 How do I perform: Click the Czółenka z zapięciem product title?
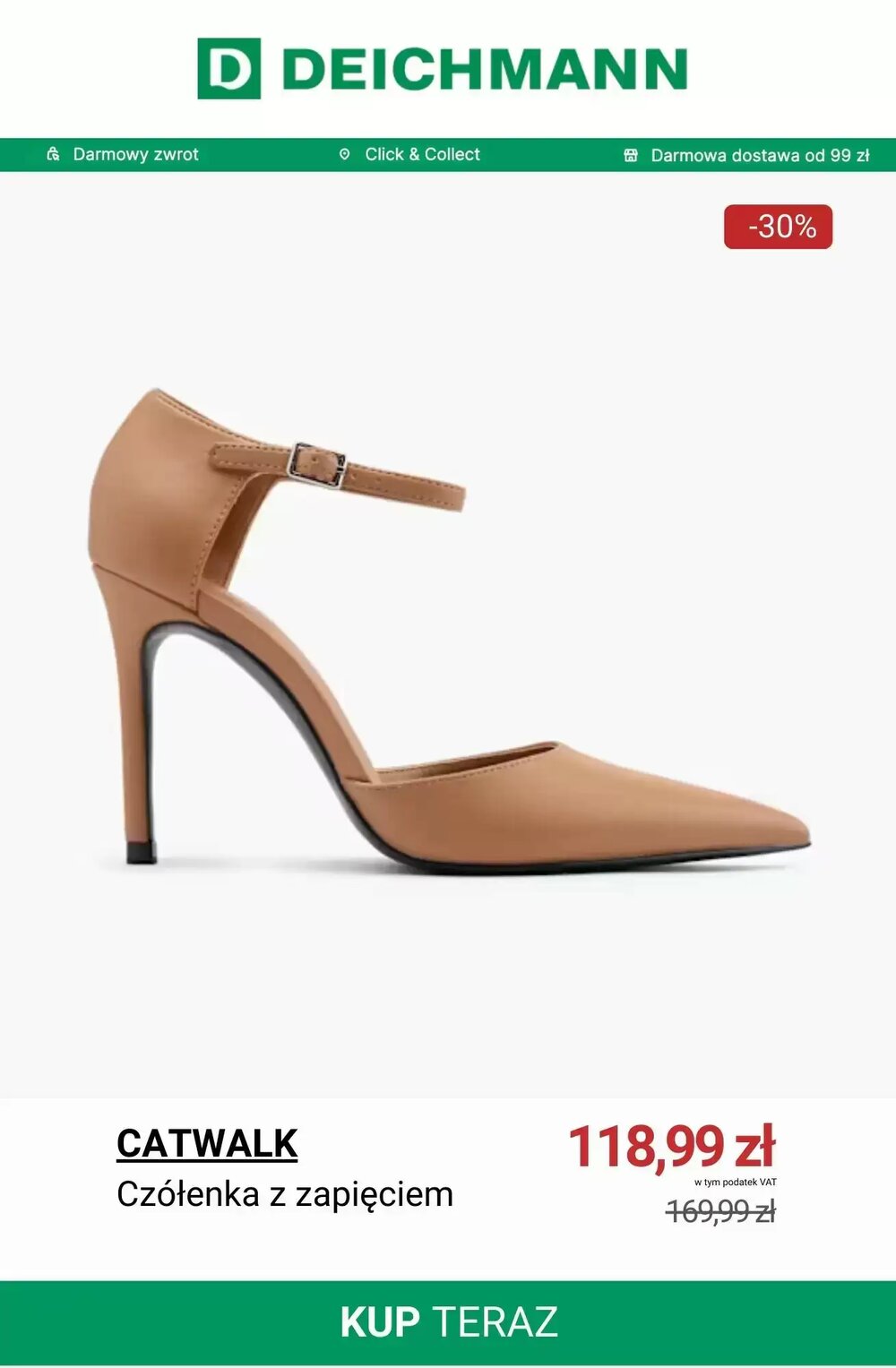pos(285,1194)
